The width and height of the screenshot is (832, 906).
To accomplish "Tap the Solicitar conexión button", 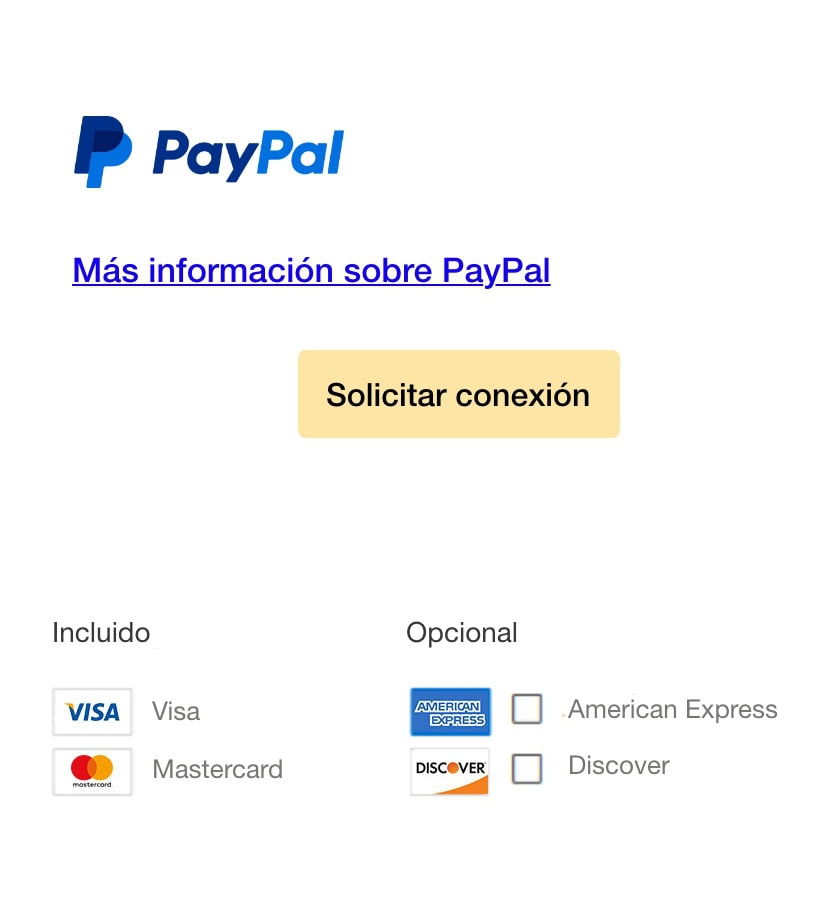I will click(x=458, y=394).
